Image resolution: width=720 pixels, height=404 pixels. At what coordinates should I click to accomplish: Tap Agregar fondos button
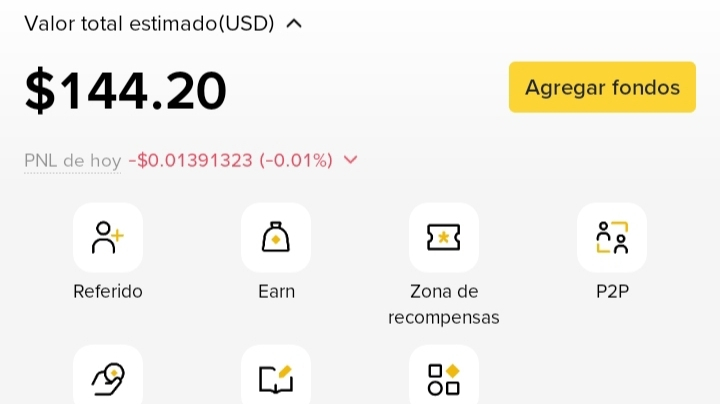tap(602, 87)
